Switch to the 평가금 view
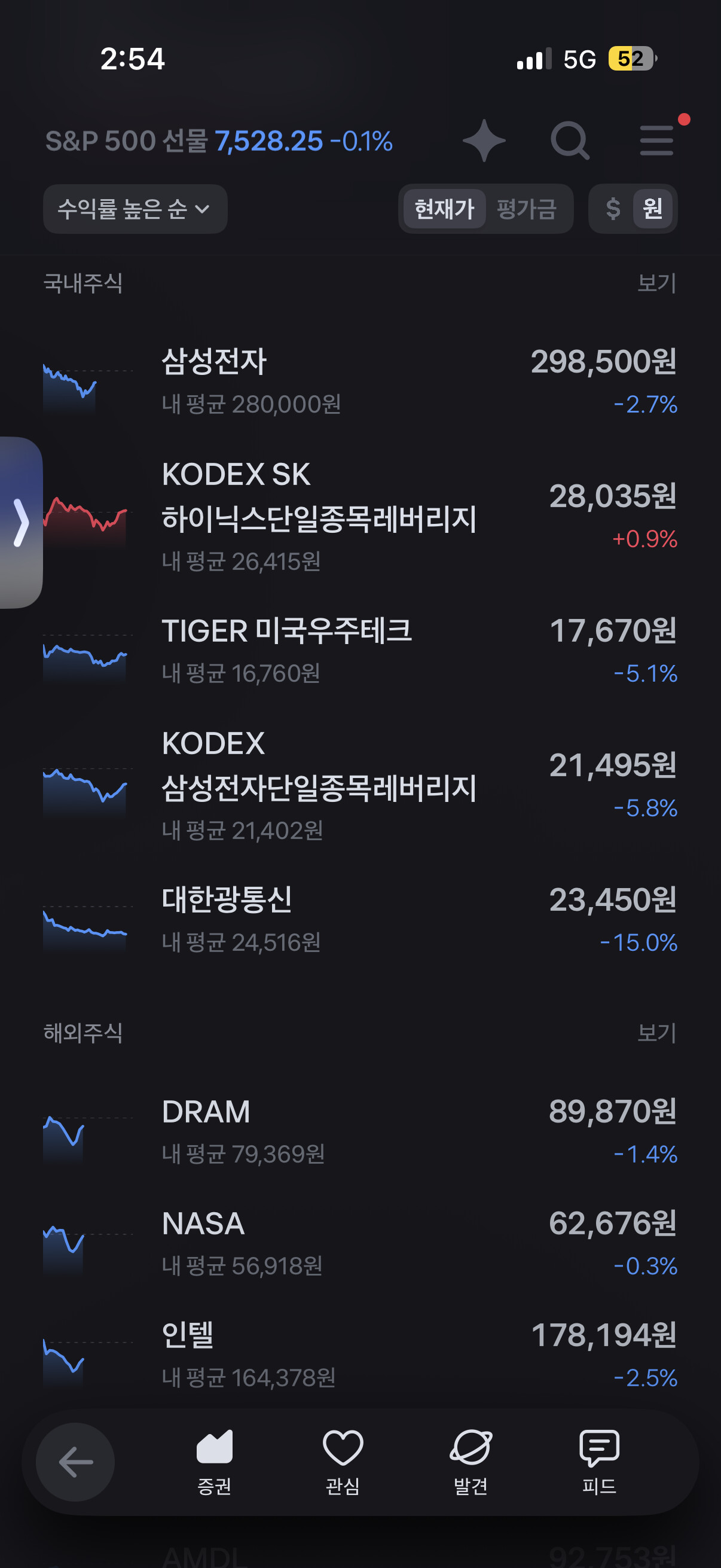The height and width of the screenshot is (1568, 721). 527,209
